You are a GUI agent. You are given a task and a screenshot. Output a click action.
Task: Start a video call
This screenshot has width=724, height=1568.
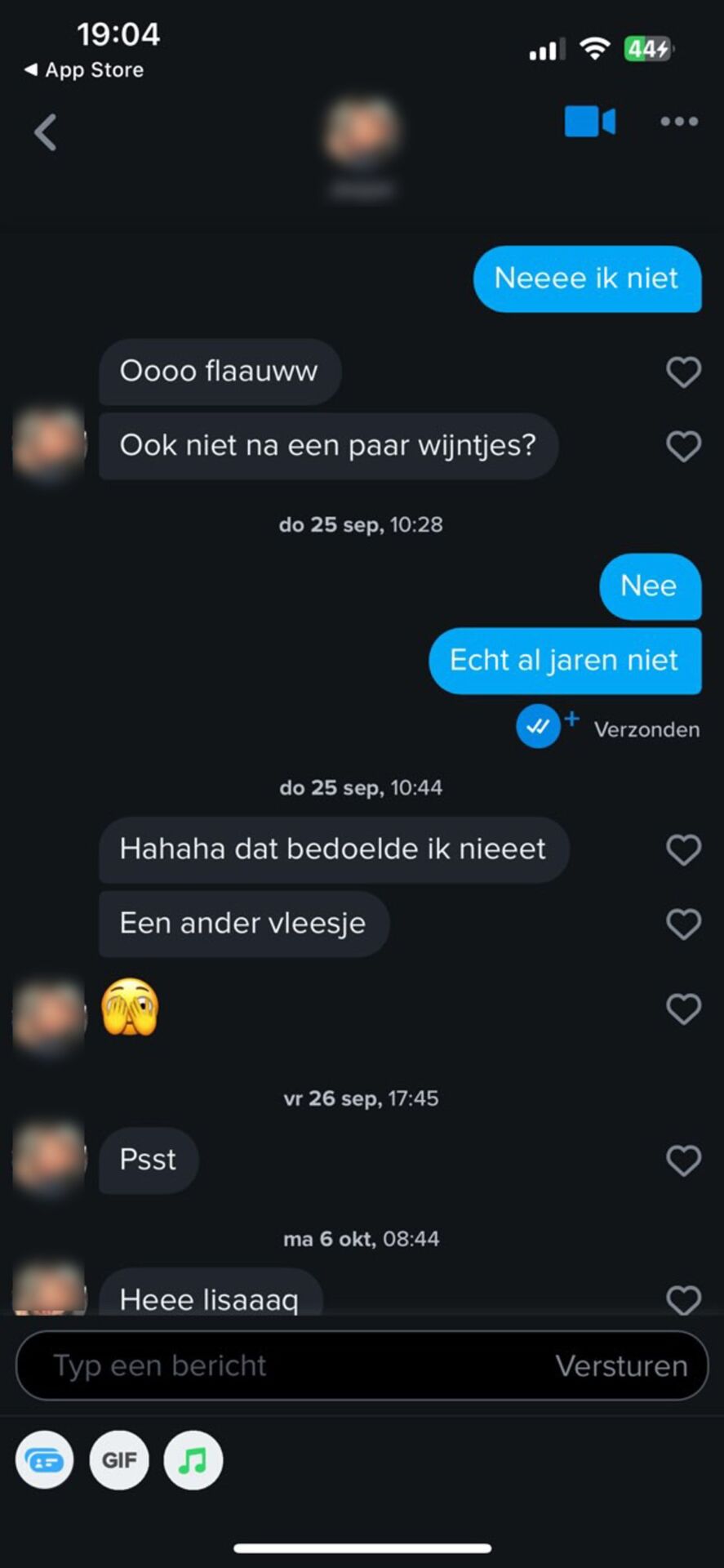[589, 122]
